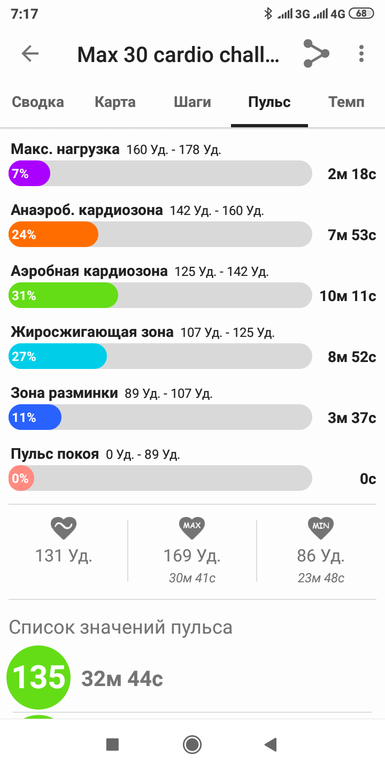Switch to the Темп tab

[x=346, y=103]
